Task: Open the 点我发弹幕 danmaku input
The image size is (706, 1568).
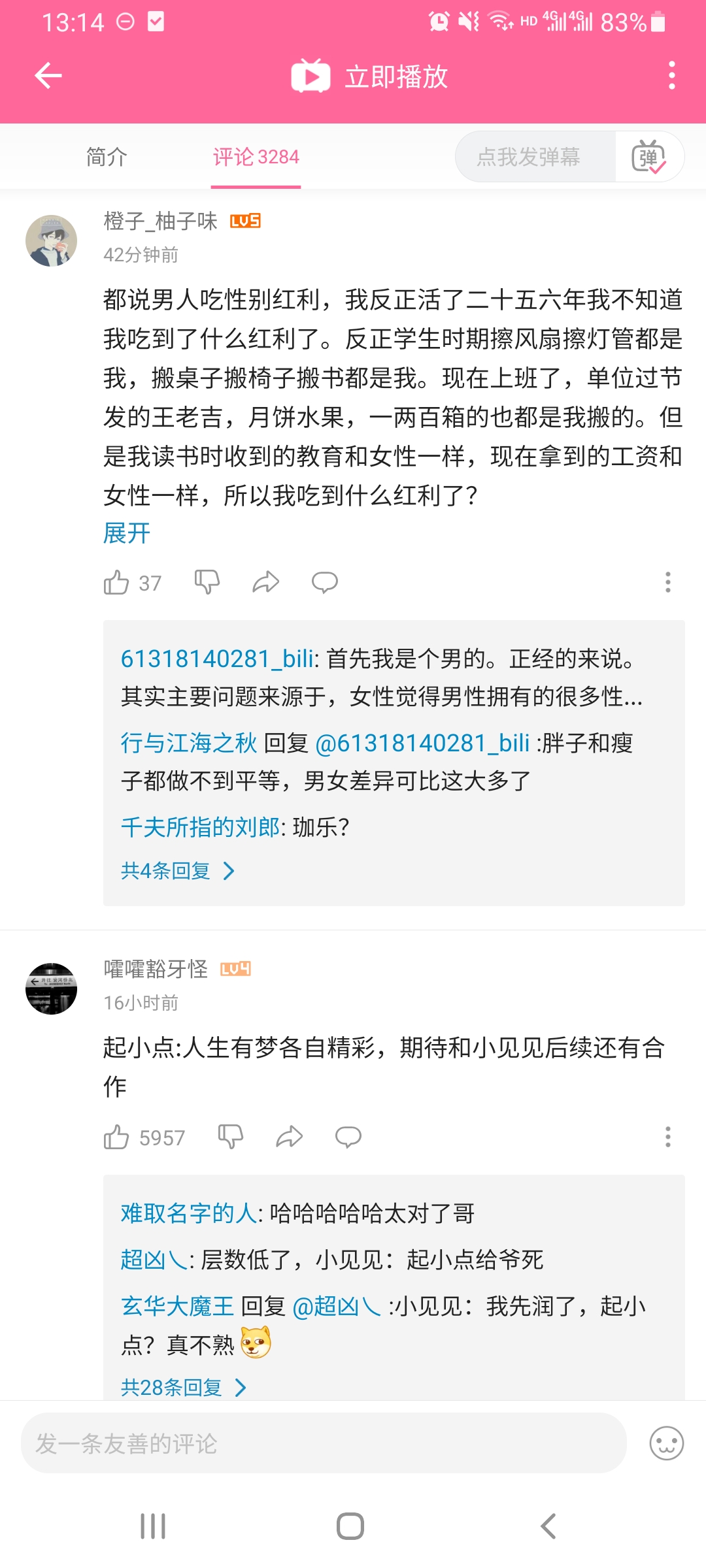Action: tap(528, 157)
